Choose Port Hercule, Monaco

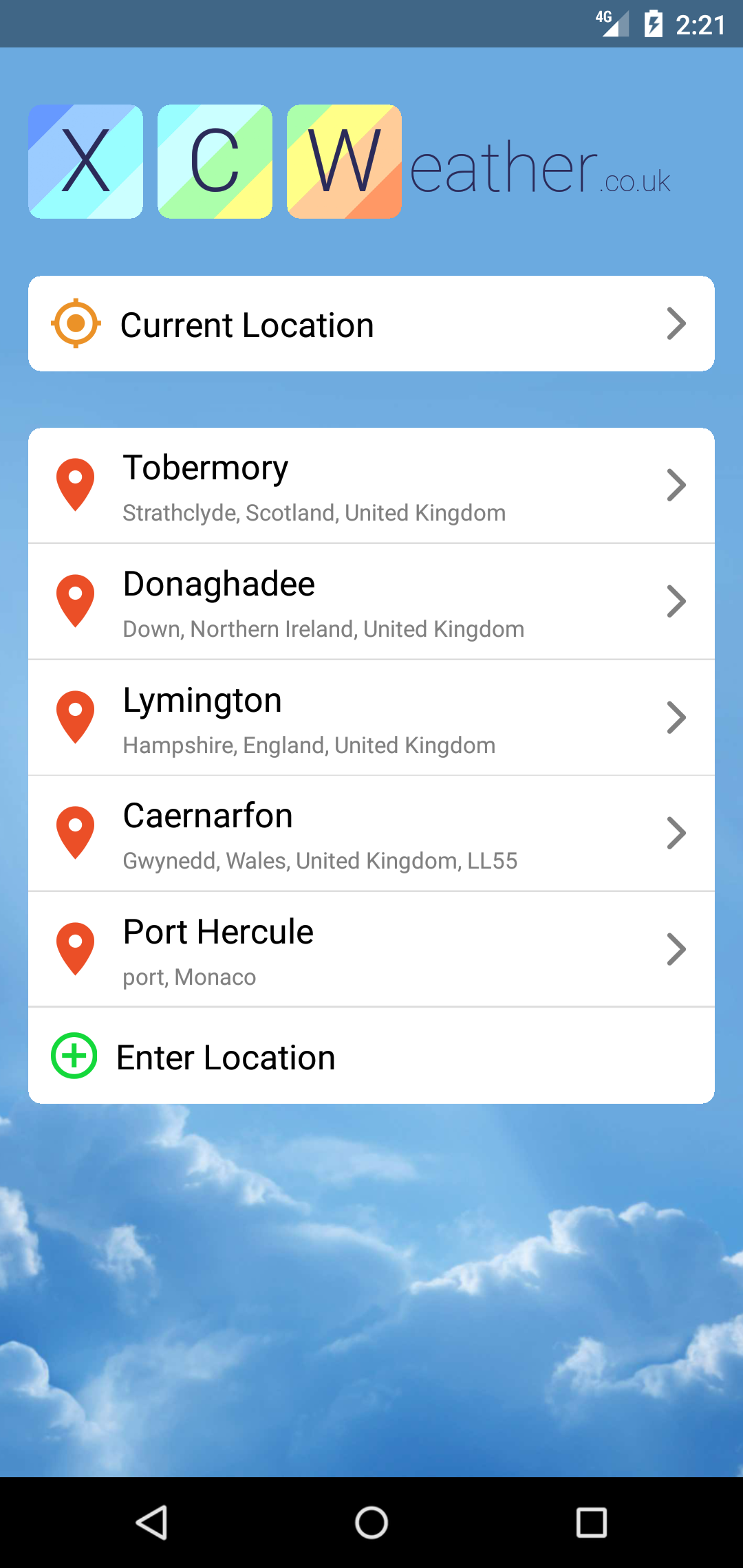pyautogui.click(x=371, y=950)
